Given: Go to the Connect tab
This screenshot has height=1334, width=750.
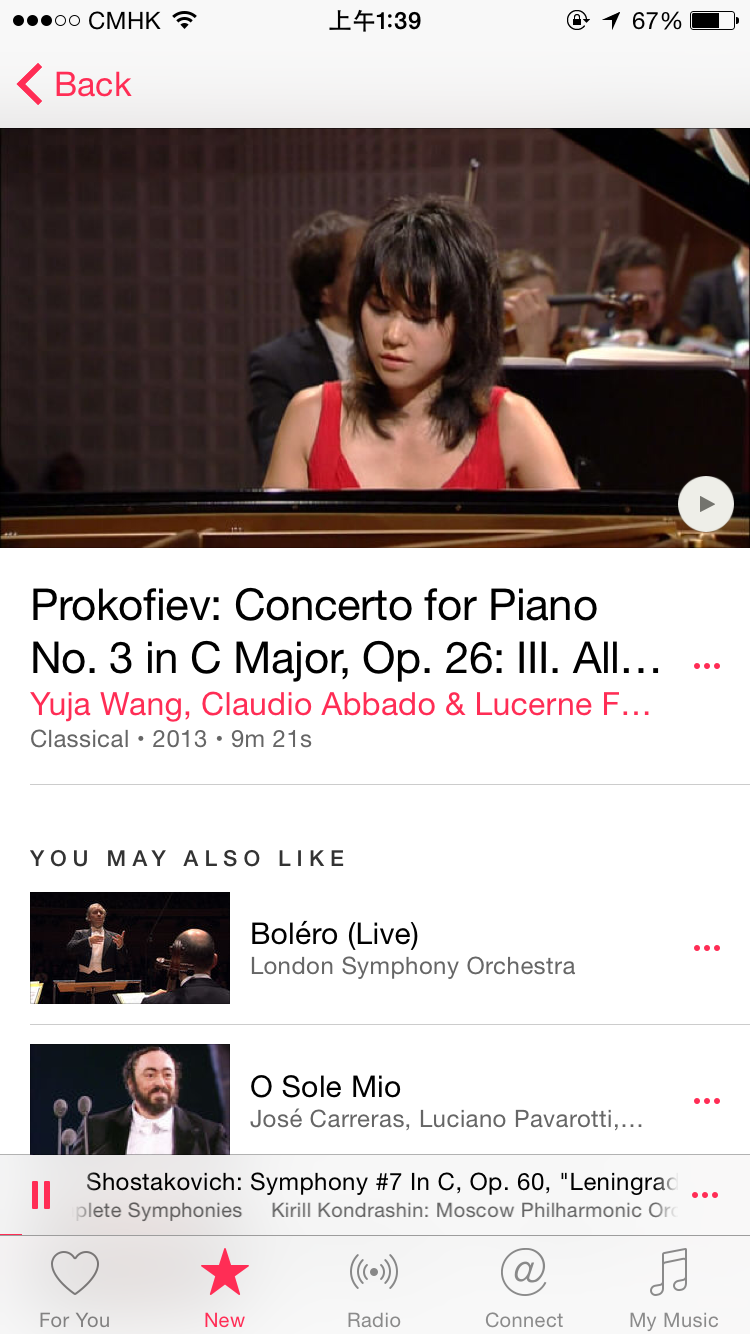Looking at the screenshot, I should click(x=524, y=1290).
